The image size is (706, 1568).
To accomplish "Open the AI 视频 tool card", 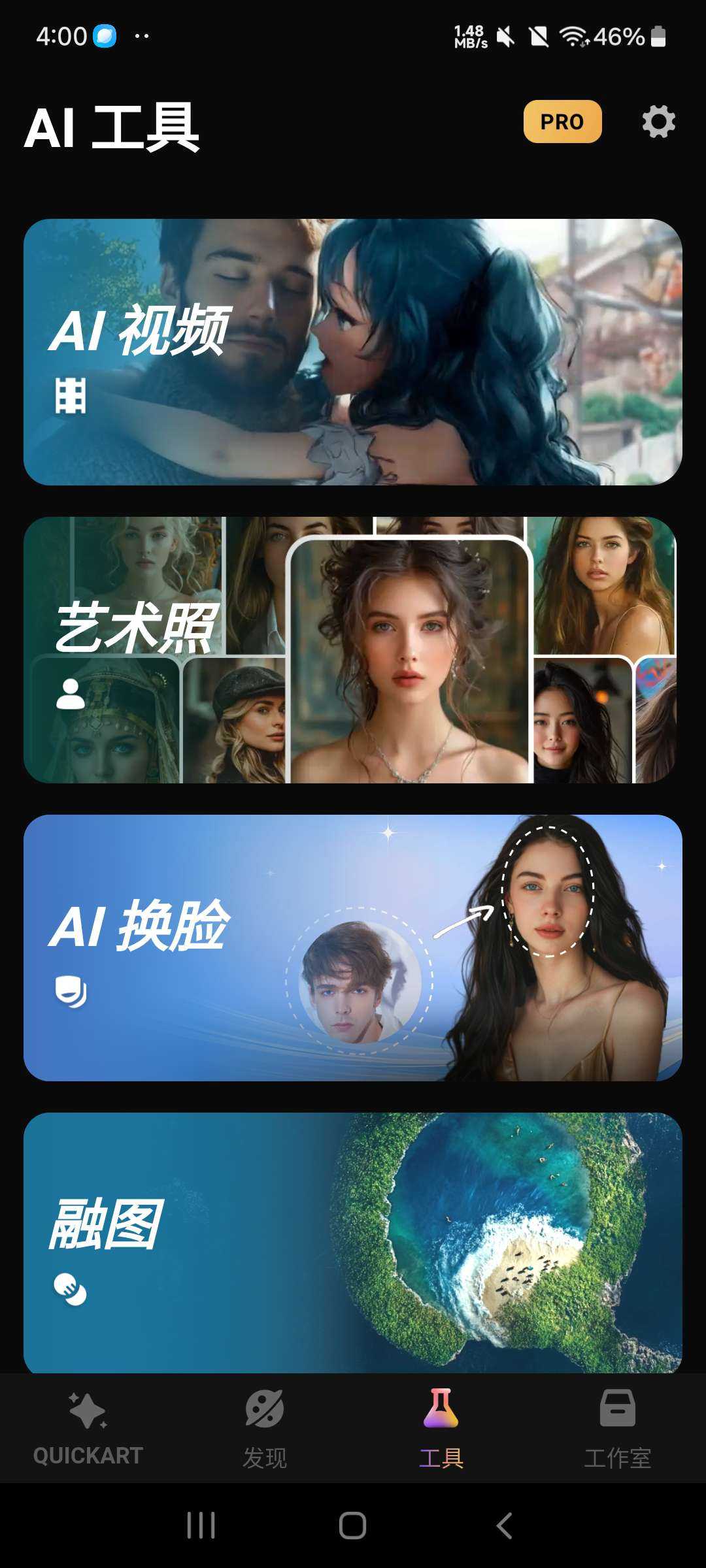I will pyautogui.click(x=353, y=351).
